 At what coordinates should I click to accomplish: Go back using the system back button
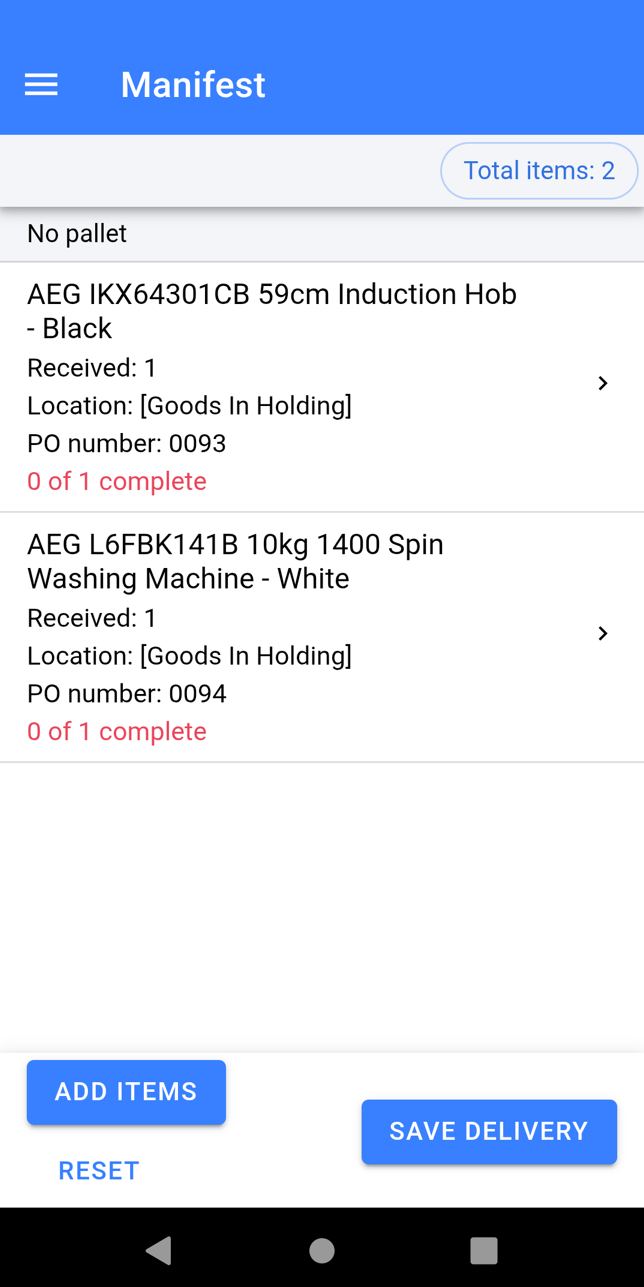(159, 1250)
